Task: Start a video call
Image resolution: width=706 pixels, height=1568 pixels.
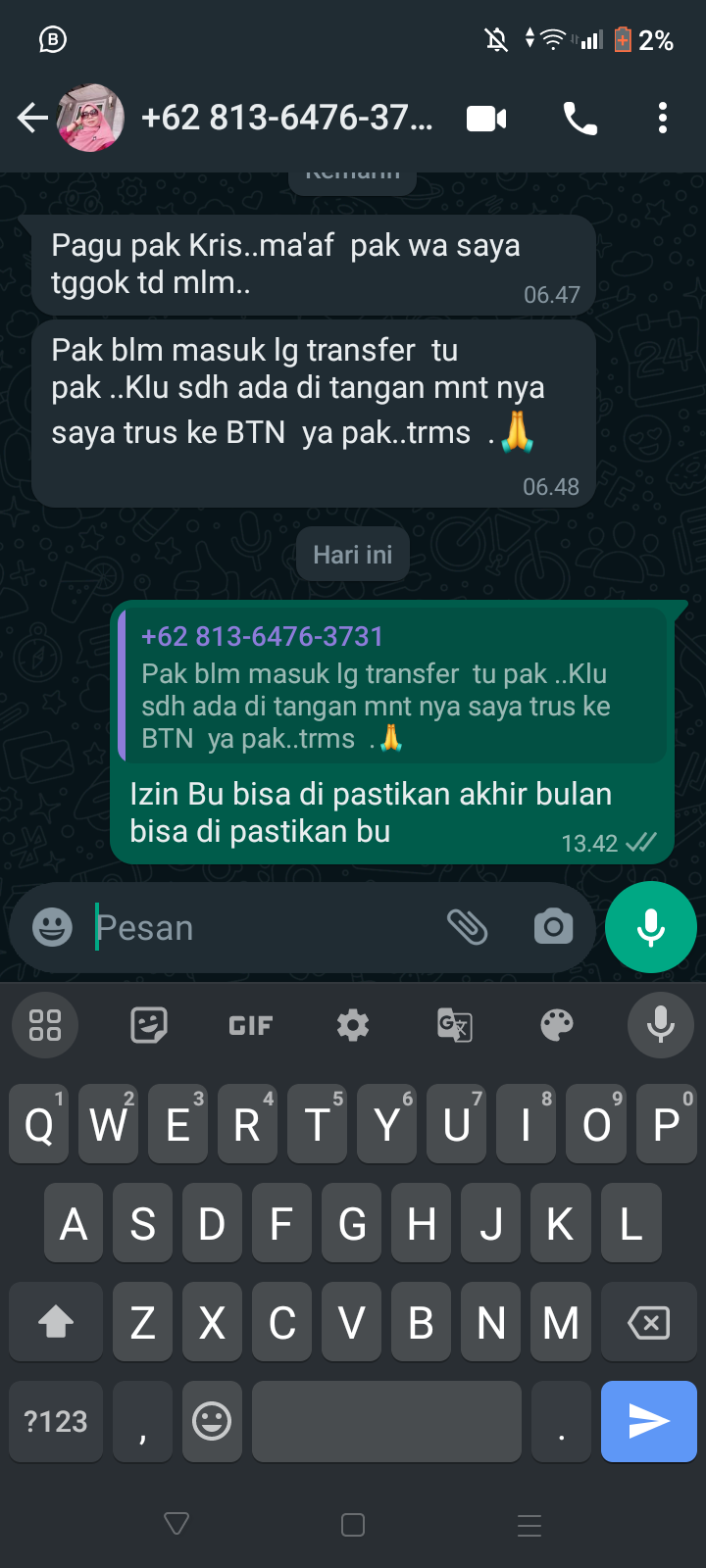Action: [486, 119]
